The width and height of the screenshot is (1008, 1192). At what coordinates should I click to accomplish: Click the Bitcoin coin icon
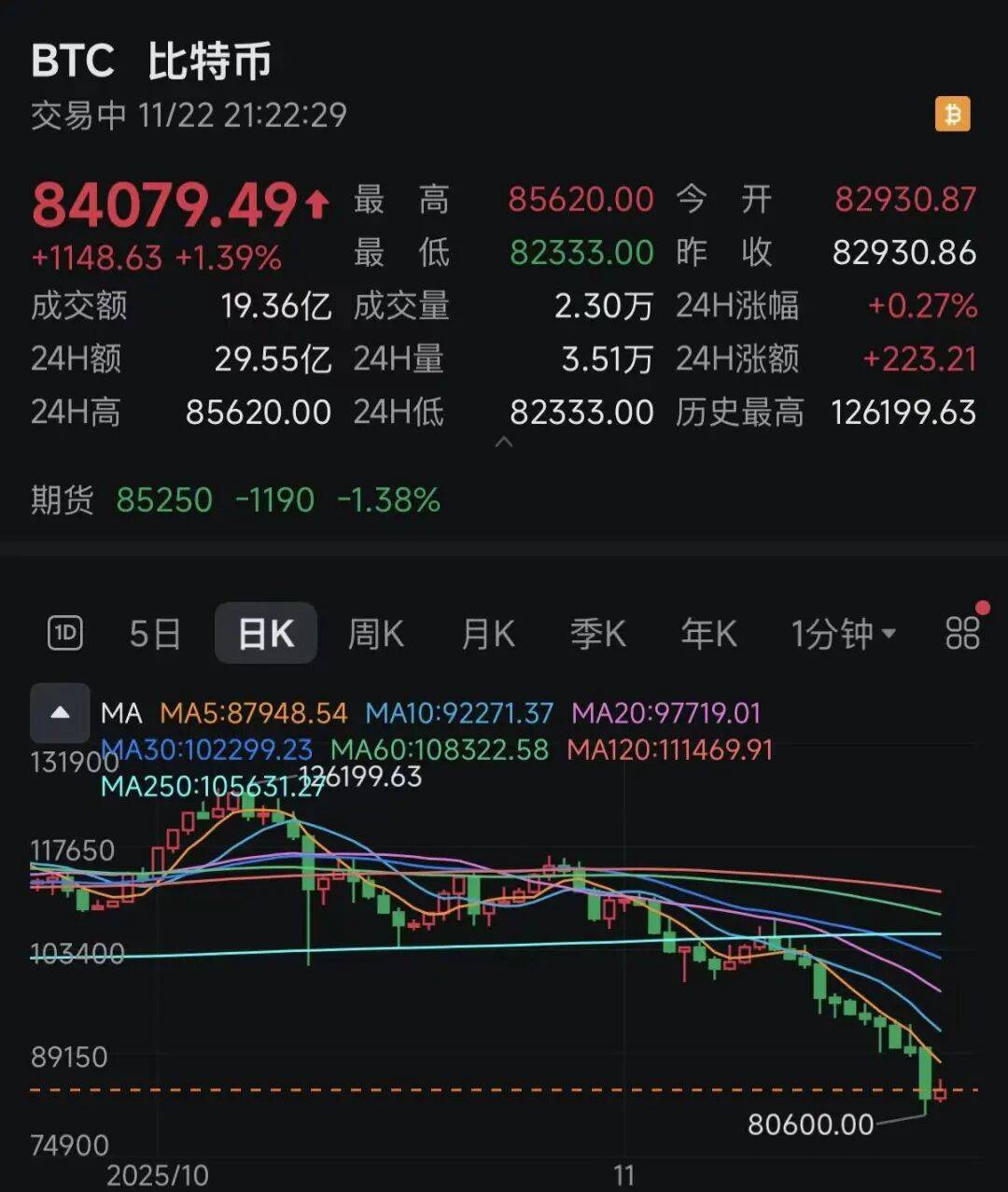coord(952,112)
